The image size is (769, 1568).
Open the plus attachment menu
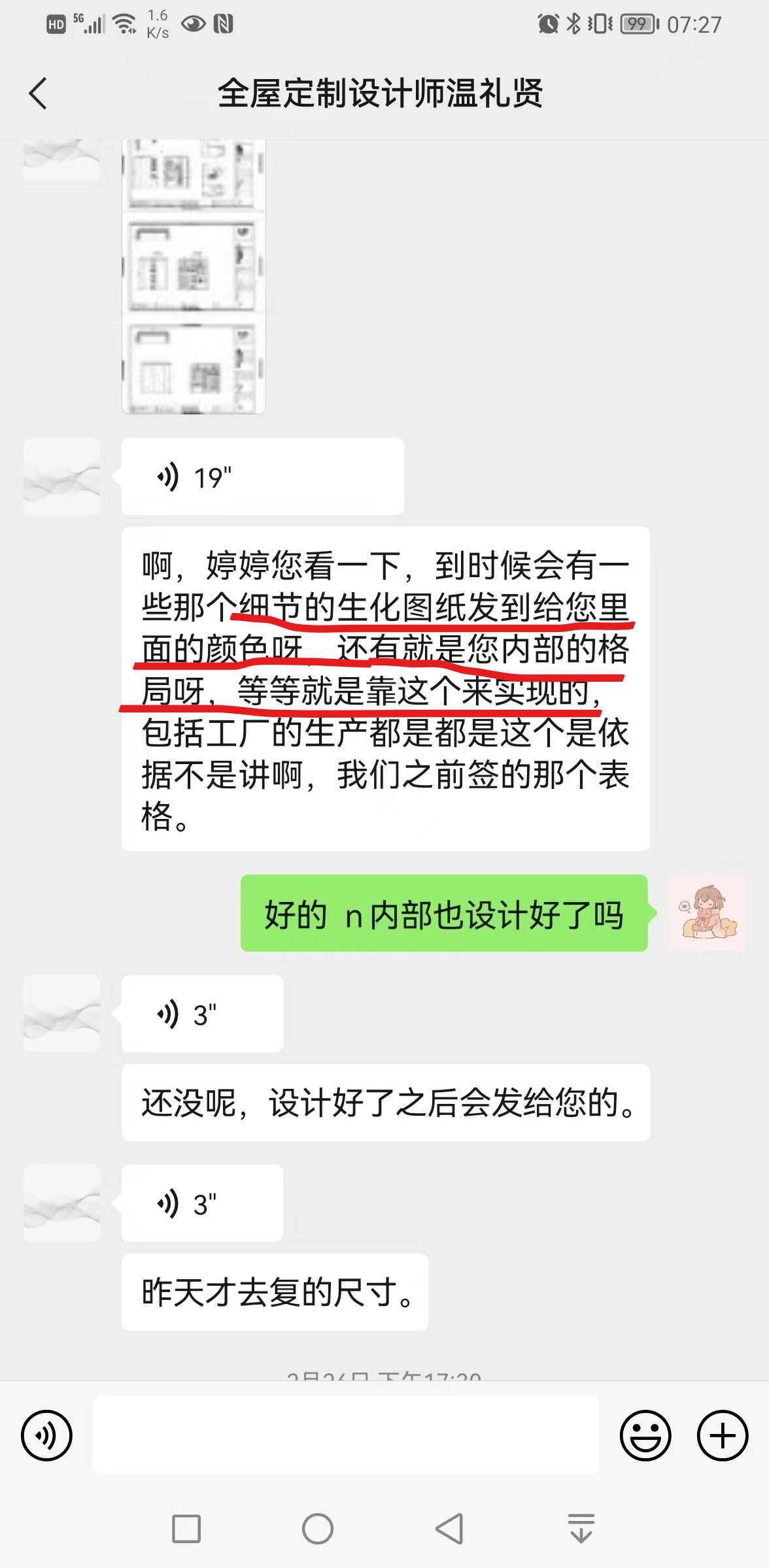coord(722,1435)
